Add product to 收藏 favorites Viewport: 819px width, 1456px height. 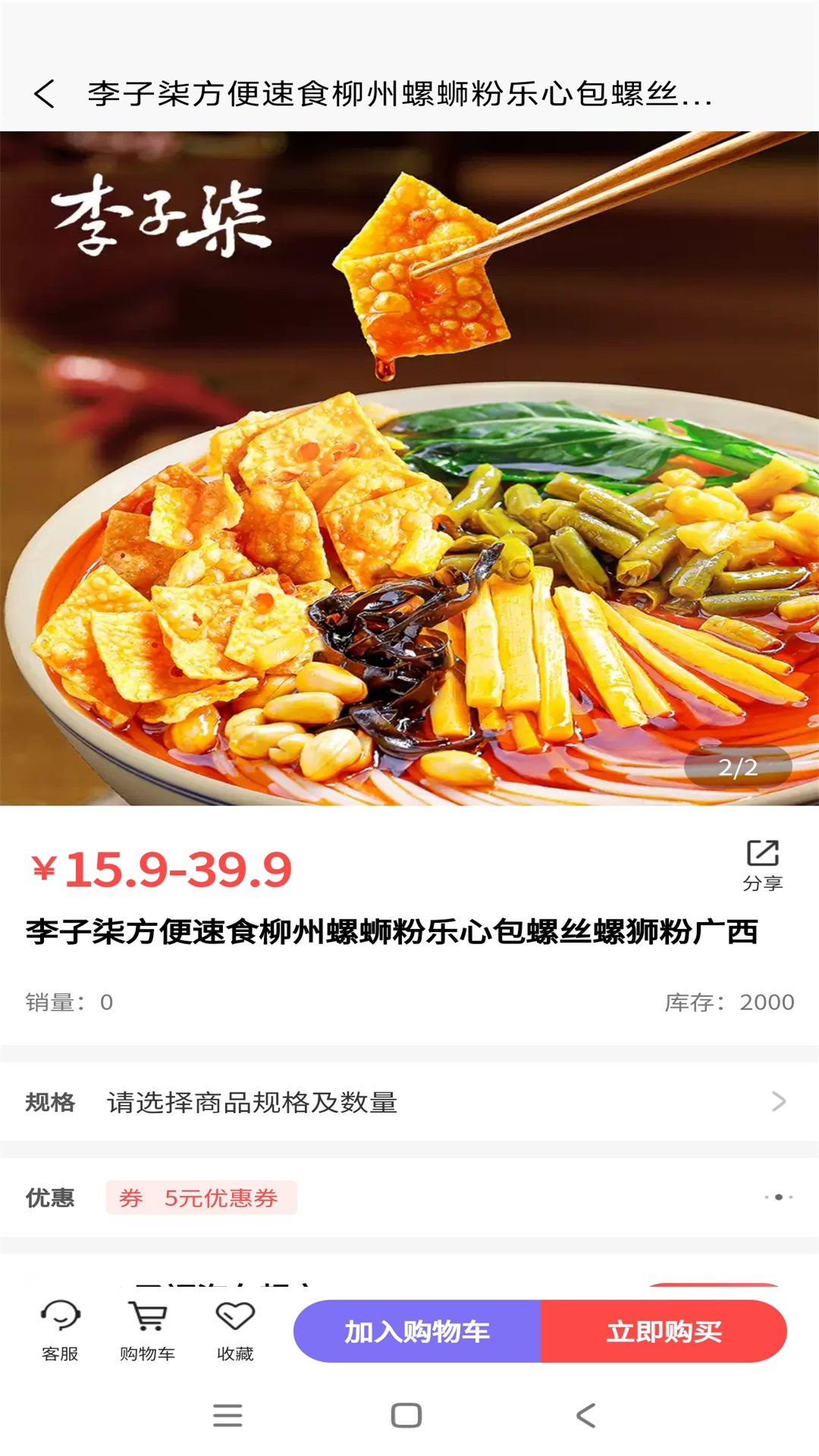point(235,1330)
